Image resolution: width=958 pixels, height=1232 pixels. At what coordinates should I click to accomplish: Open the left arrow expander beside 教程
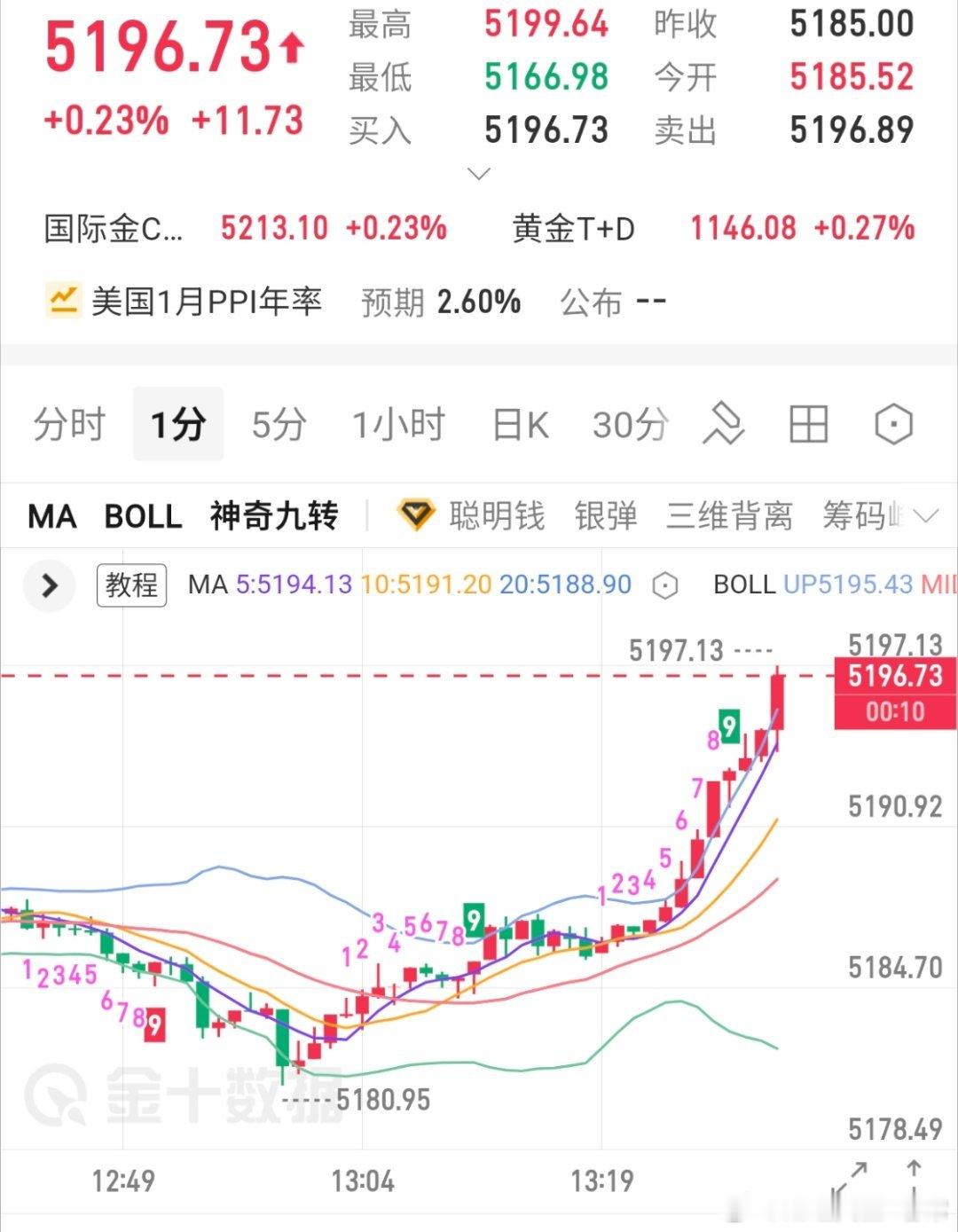click(x=49, y=585)
